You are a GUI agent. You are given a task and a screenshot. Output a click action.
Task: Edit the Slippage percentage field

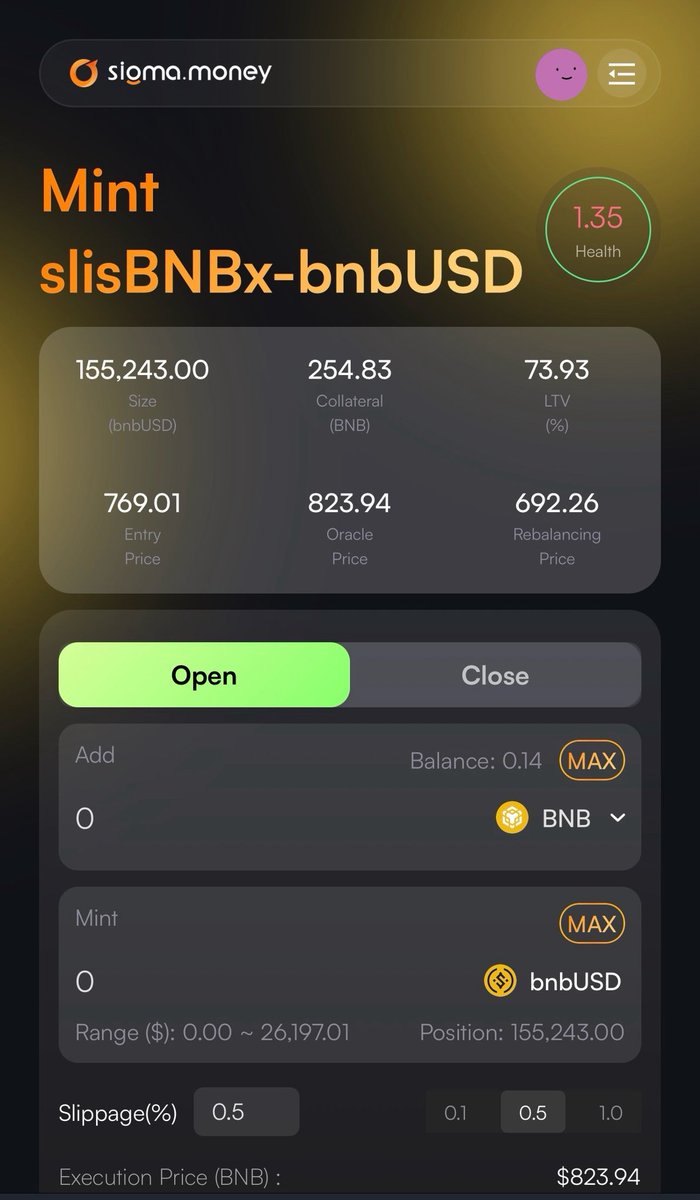click(246, 1112)
